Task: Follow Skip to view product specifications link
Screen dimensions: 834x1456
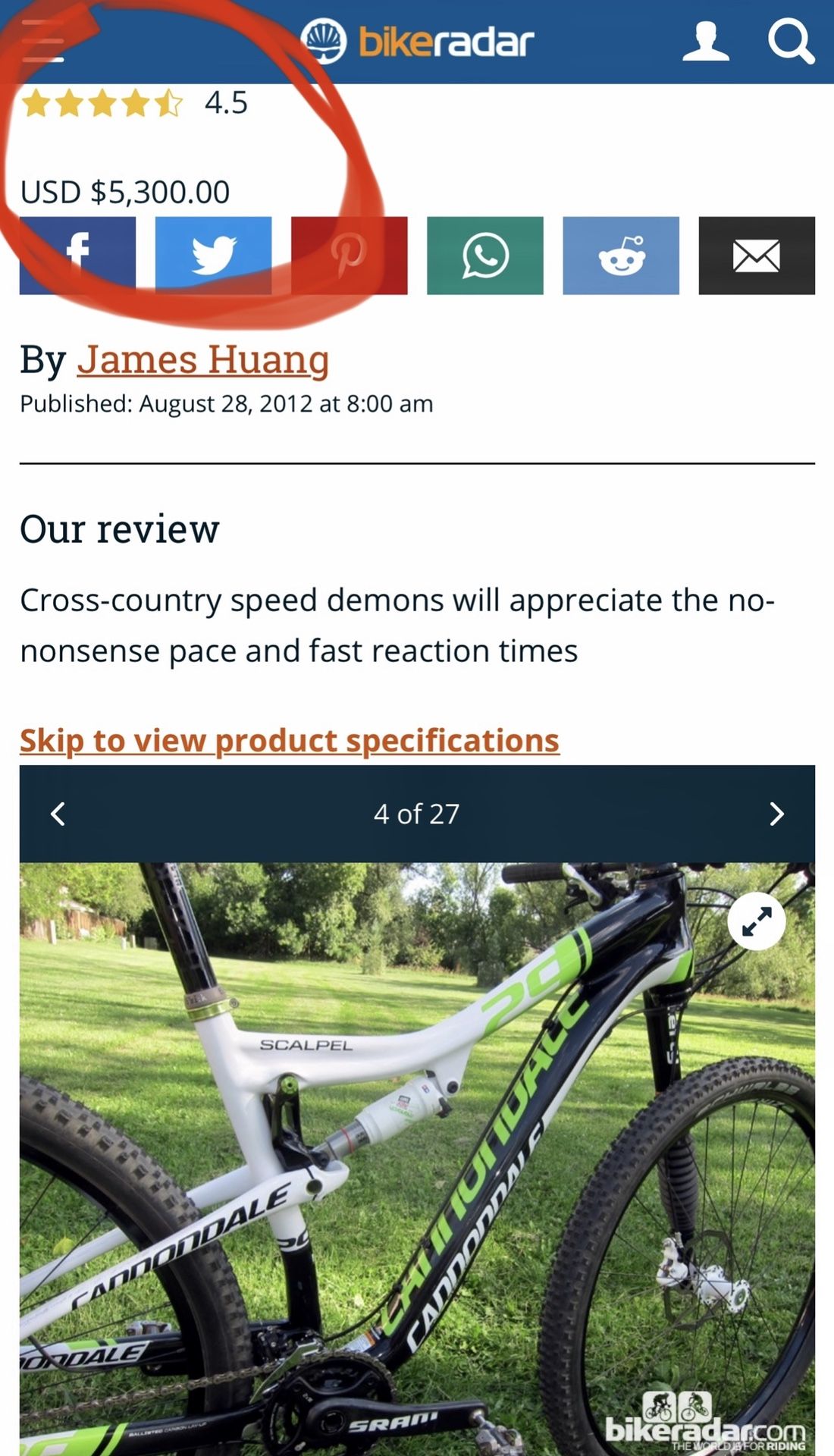Action: pos(290,740)
